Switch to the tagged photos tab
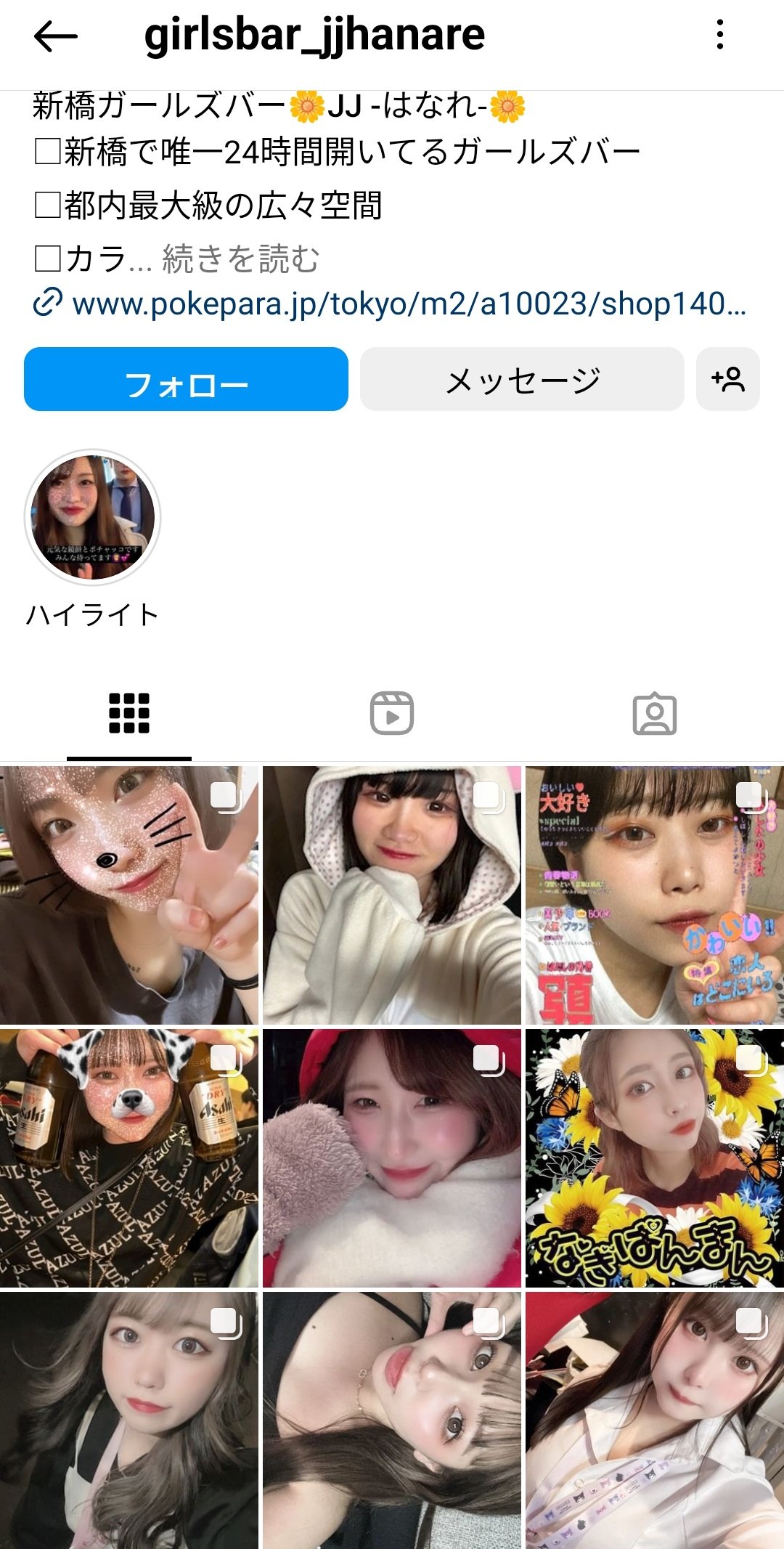This screenshot has width=784, height=1549. point(654,713)
